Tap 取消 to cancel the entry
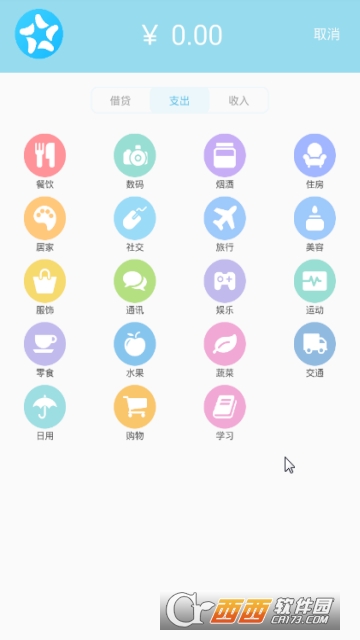Screen dimensions: 360x640 [327, 34]
